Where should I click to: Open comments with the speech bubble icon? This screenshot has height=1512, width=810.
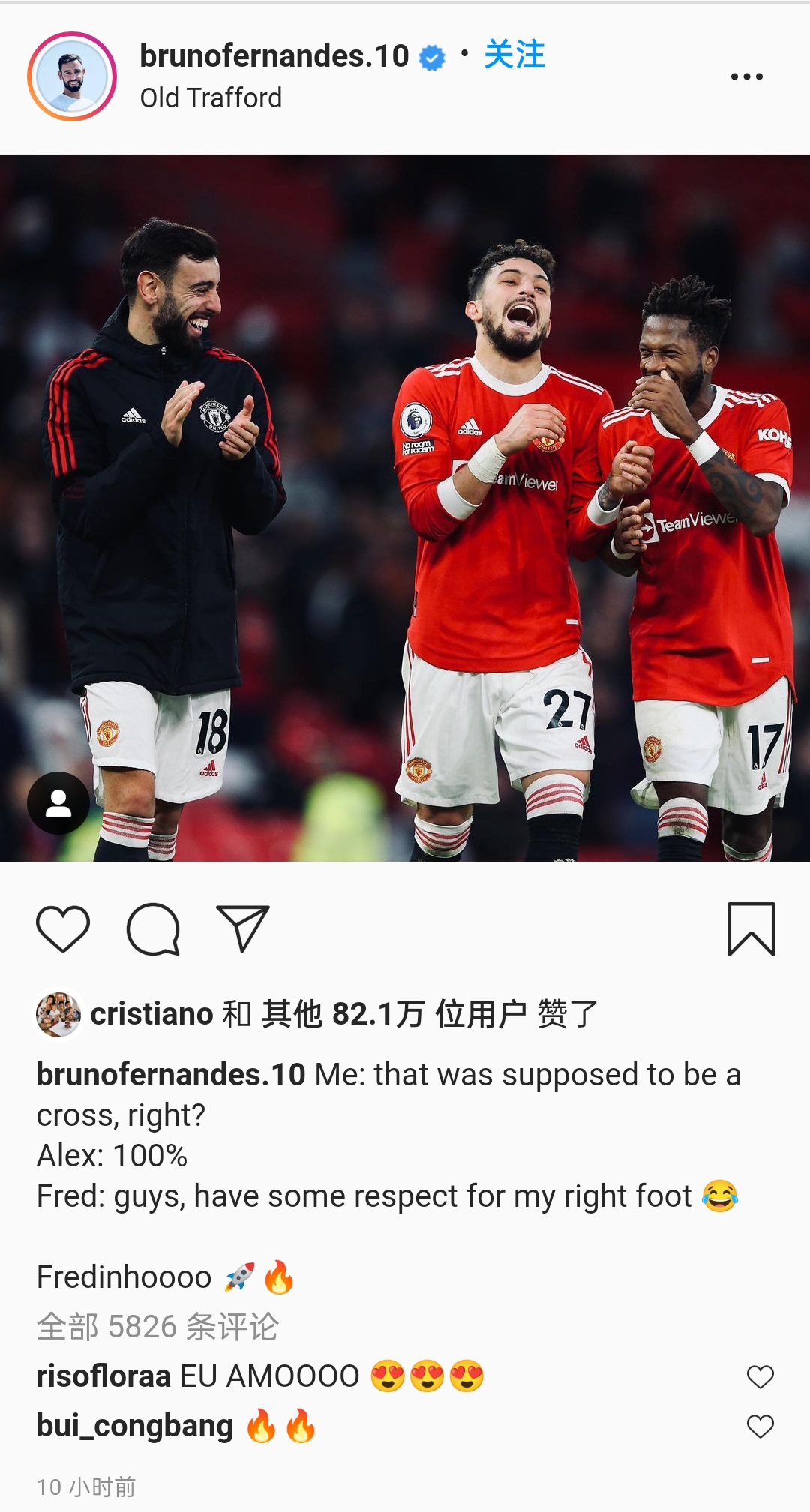pos(153,928)
